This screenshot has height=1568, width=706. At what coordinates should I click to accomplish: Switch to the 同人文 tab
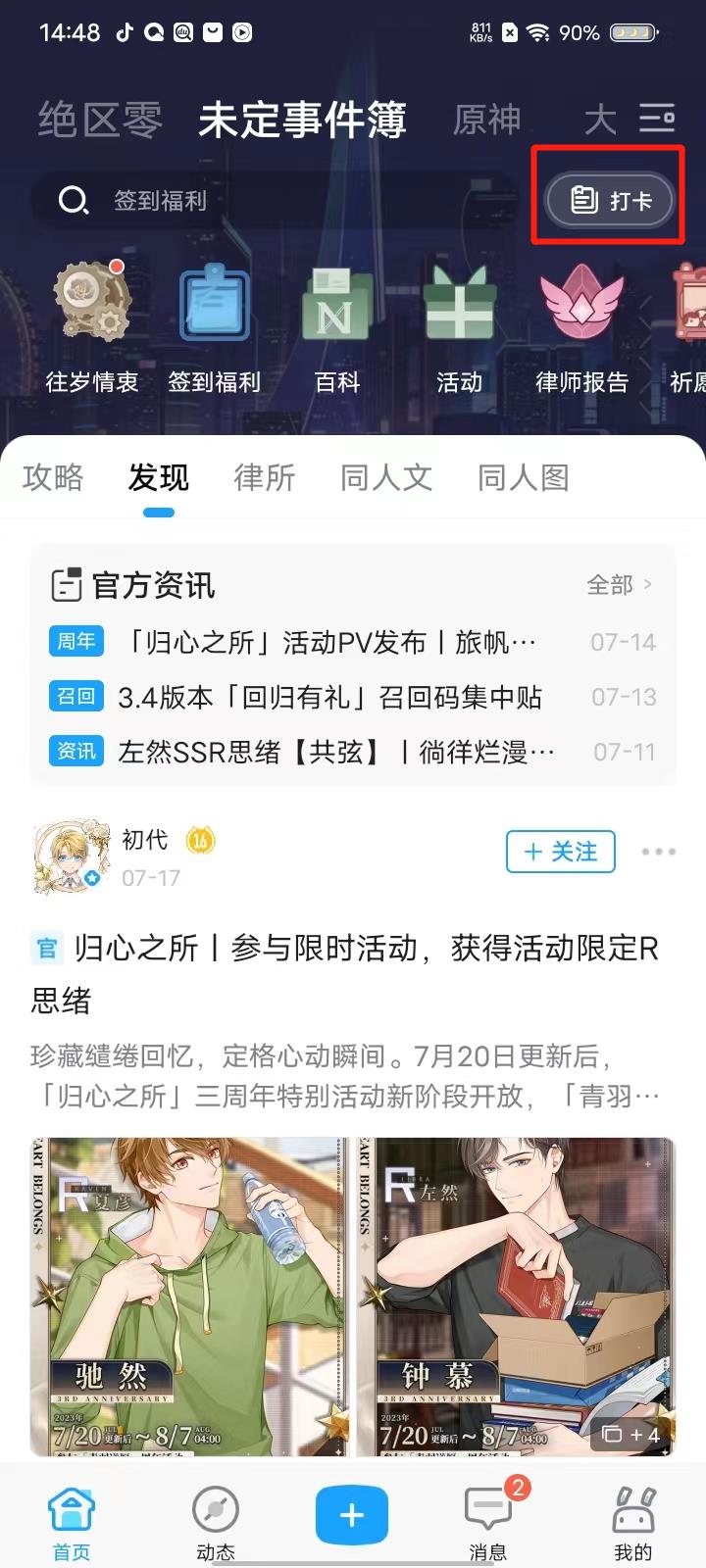[x=386, y=478]
